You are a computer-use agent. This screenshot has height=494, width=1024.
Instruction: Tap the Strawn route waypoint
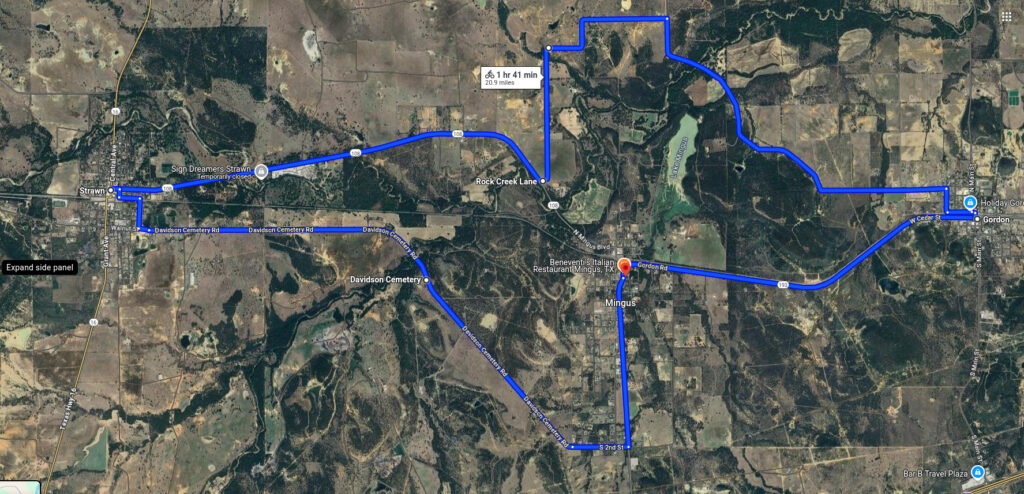pos(115,189)
